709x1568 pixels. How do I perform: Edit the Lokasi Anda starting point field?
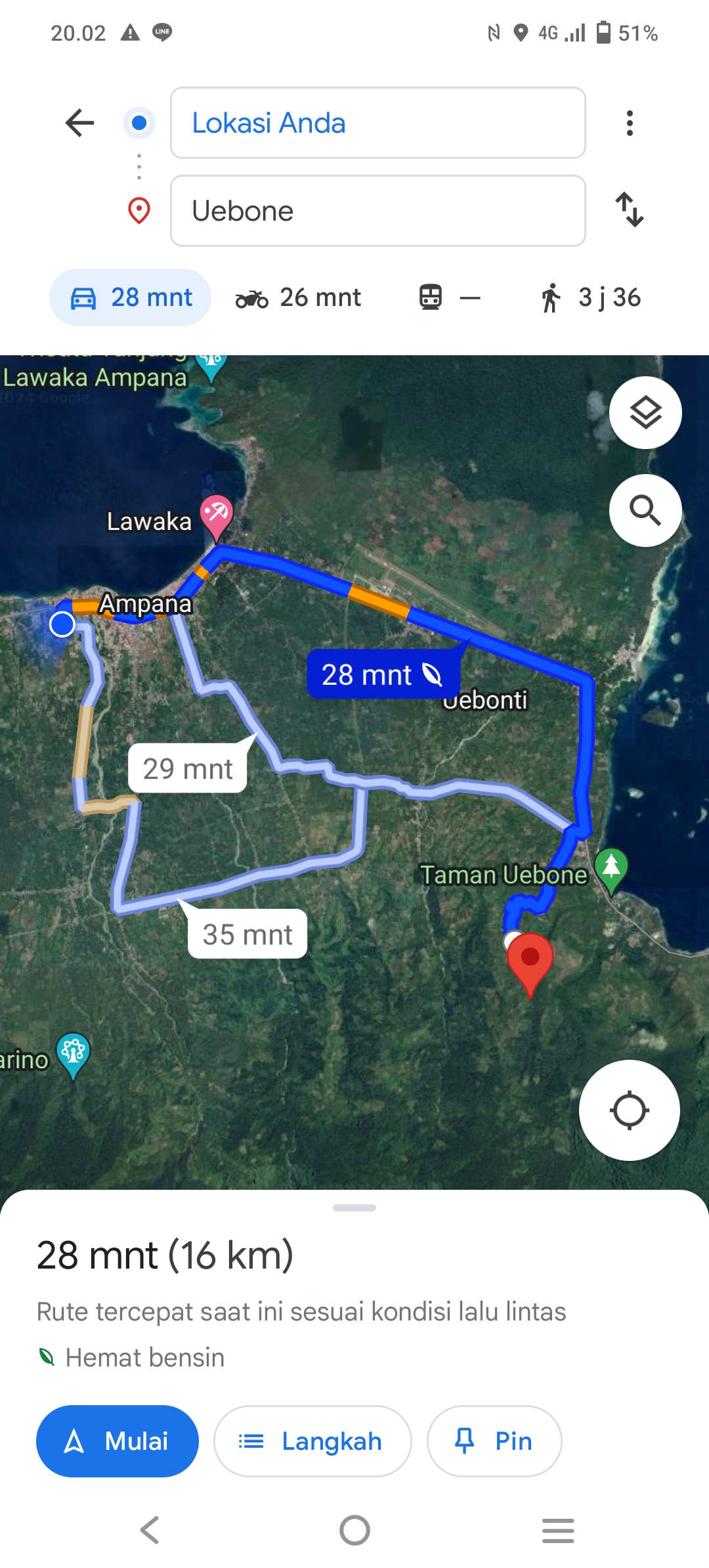378,123
